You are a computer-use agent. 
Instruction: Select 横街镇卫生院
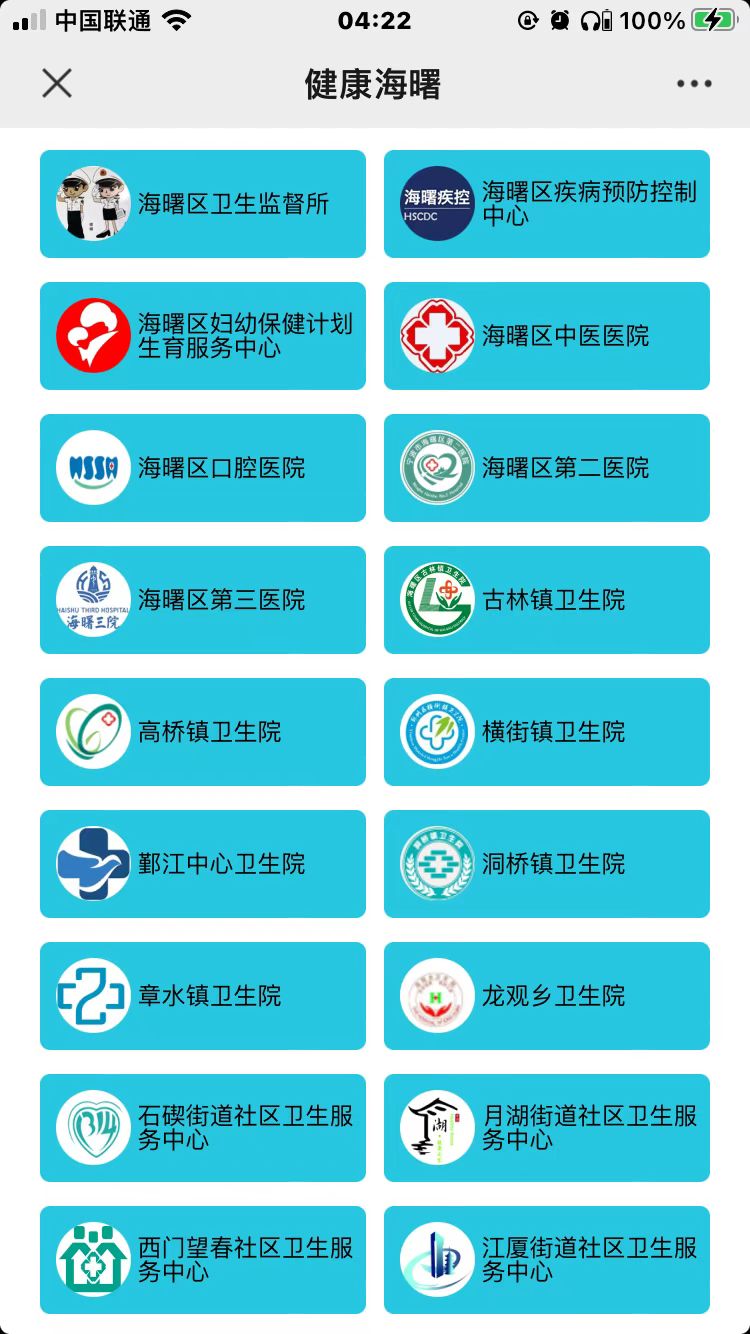point(547,732)
